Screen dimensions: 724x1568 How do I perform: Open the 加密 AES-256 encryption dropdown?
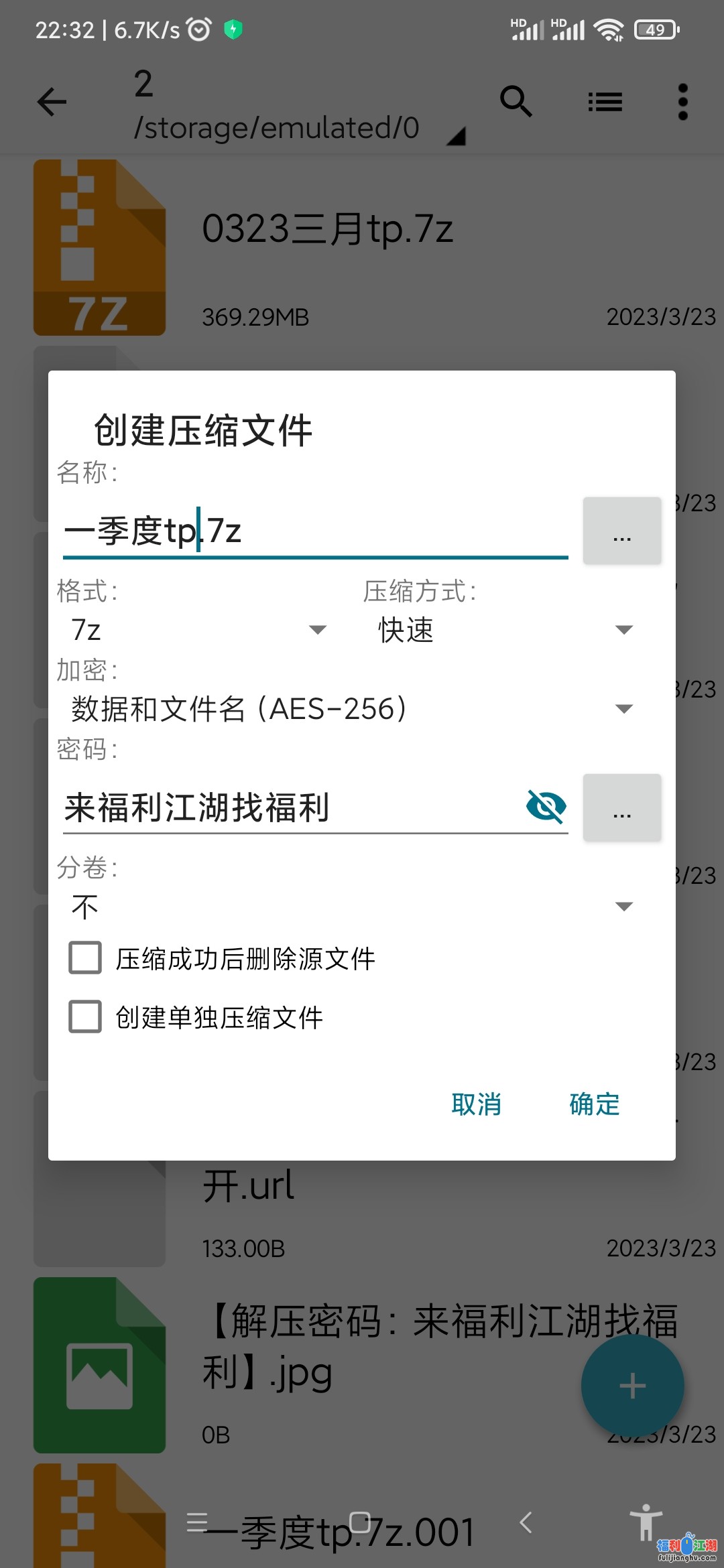pyautogui.click(x=352, y=709)
